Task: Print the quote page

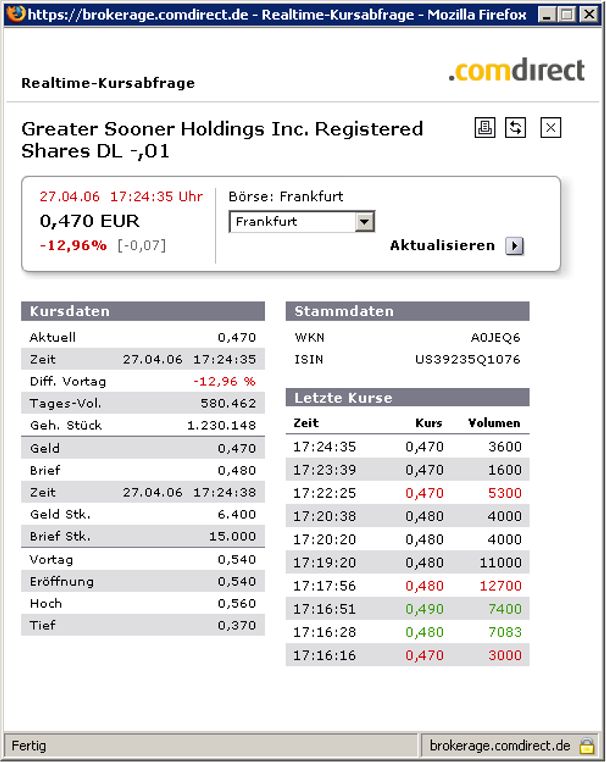Action: coord(485,128)
